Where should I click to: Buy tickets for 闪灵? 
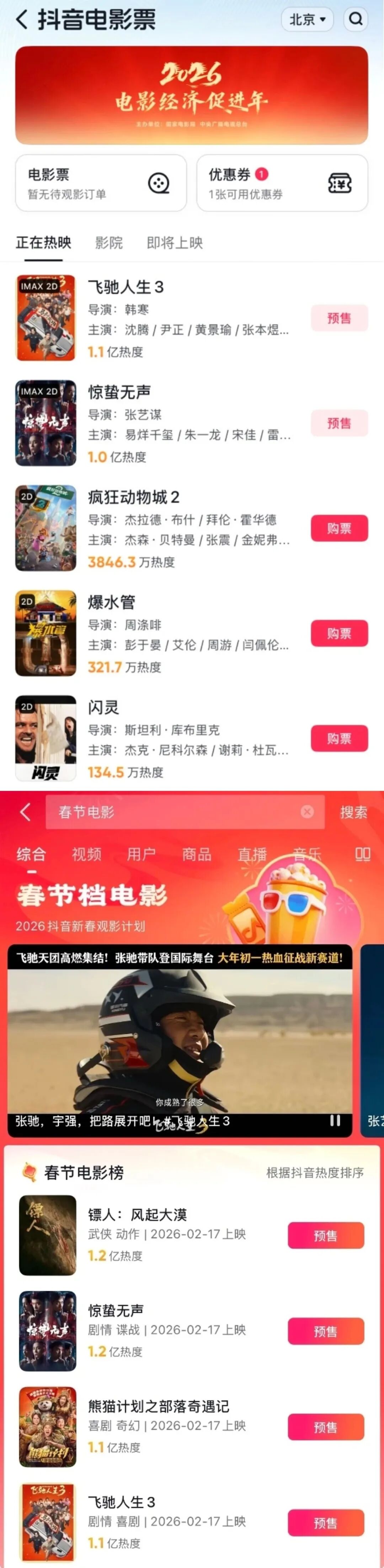tap(339, 738)
